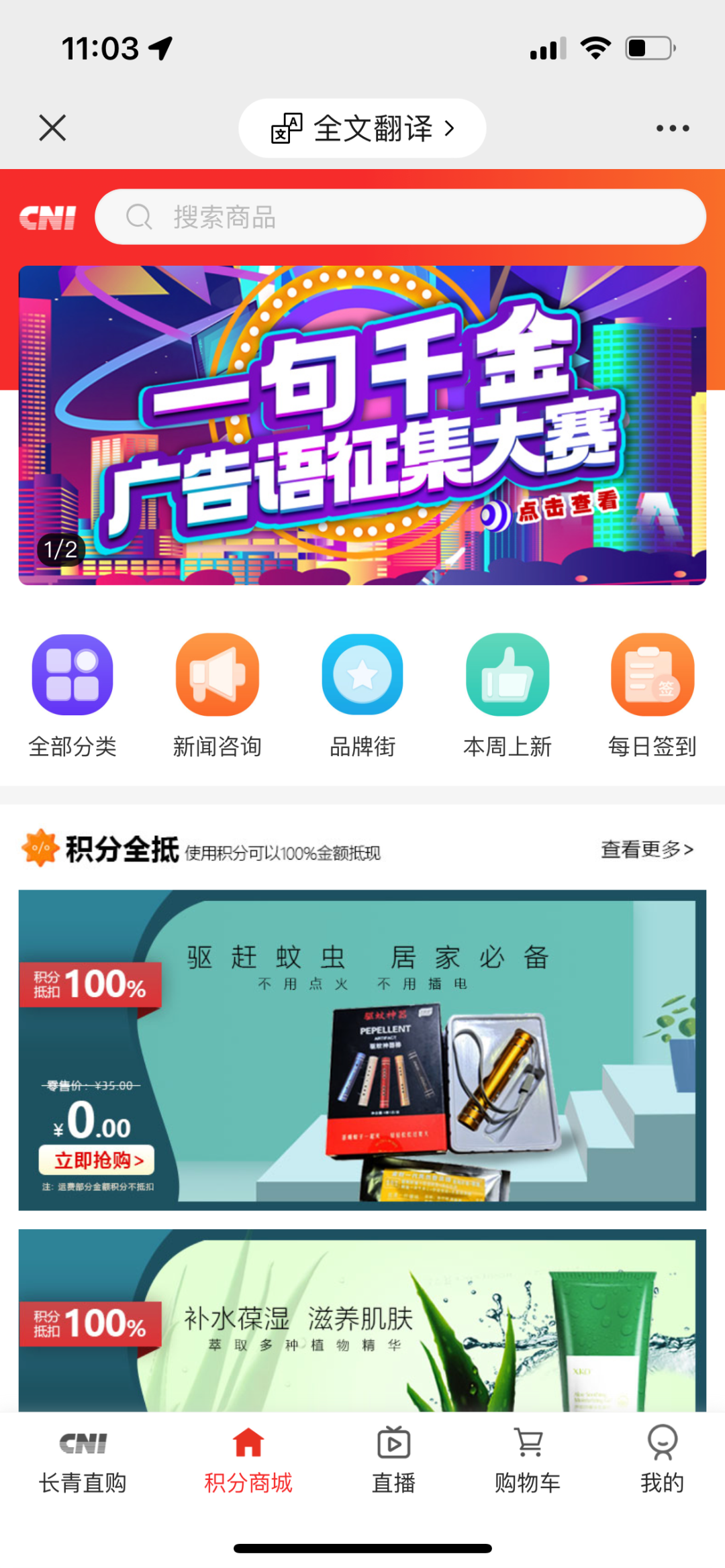Go to 品牌街 brand street
This screenshot has width=725, height=1568.
point(362,696)
